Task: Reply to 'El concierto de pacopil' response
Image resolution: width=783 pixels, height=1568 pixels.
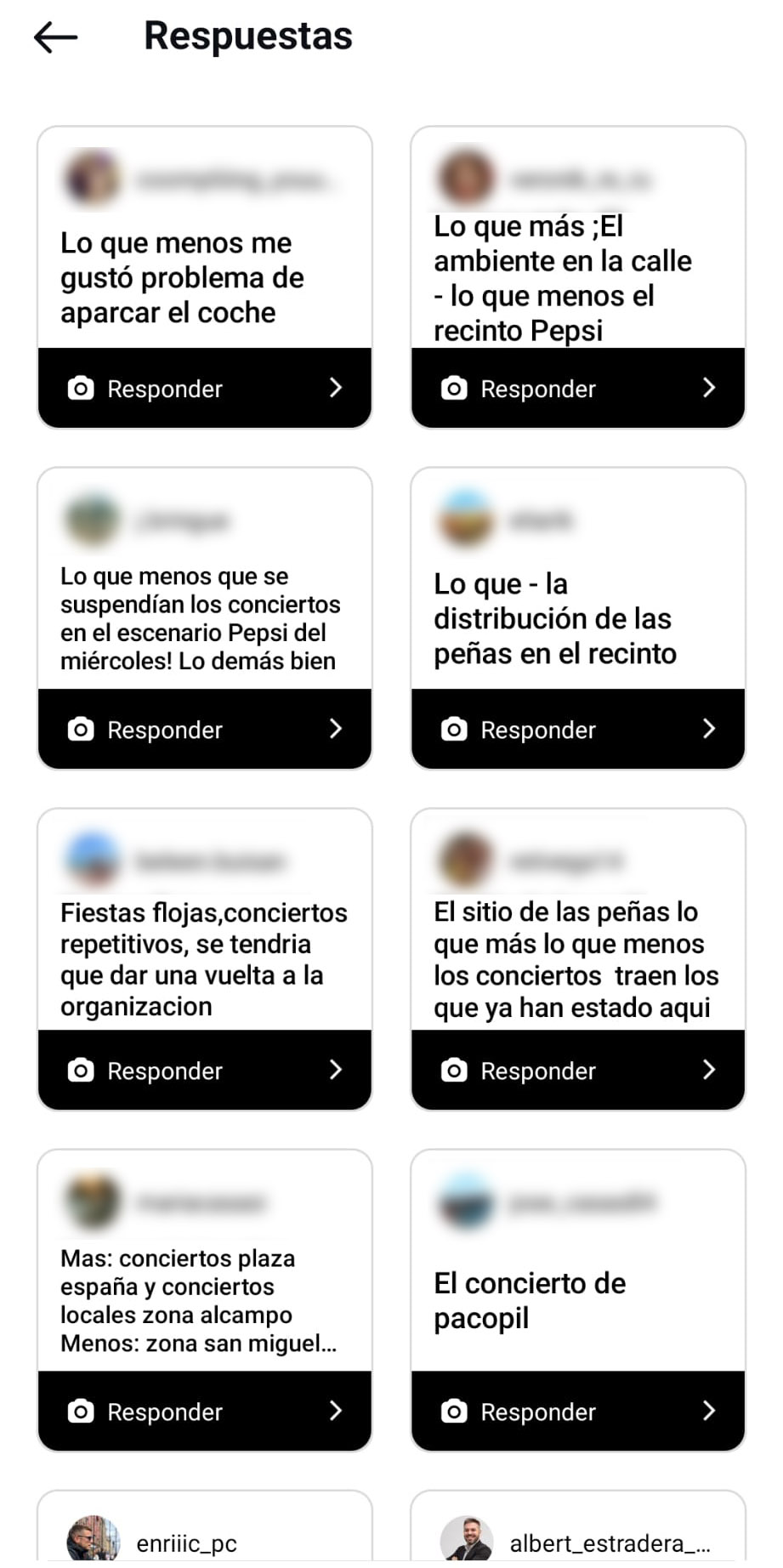Action: 577,1412
